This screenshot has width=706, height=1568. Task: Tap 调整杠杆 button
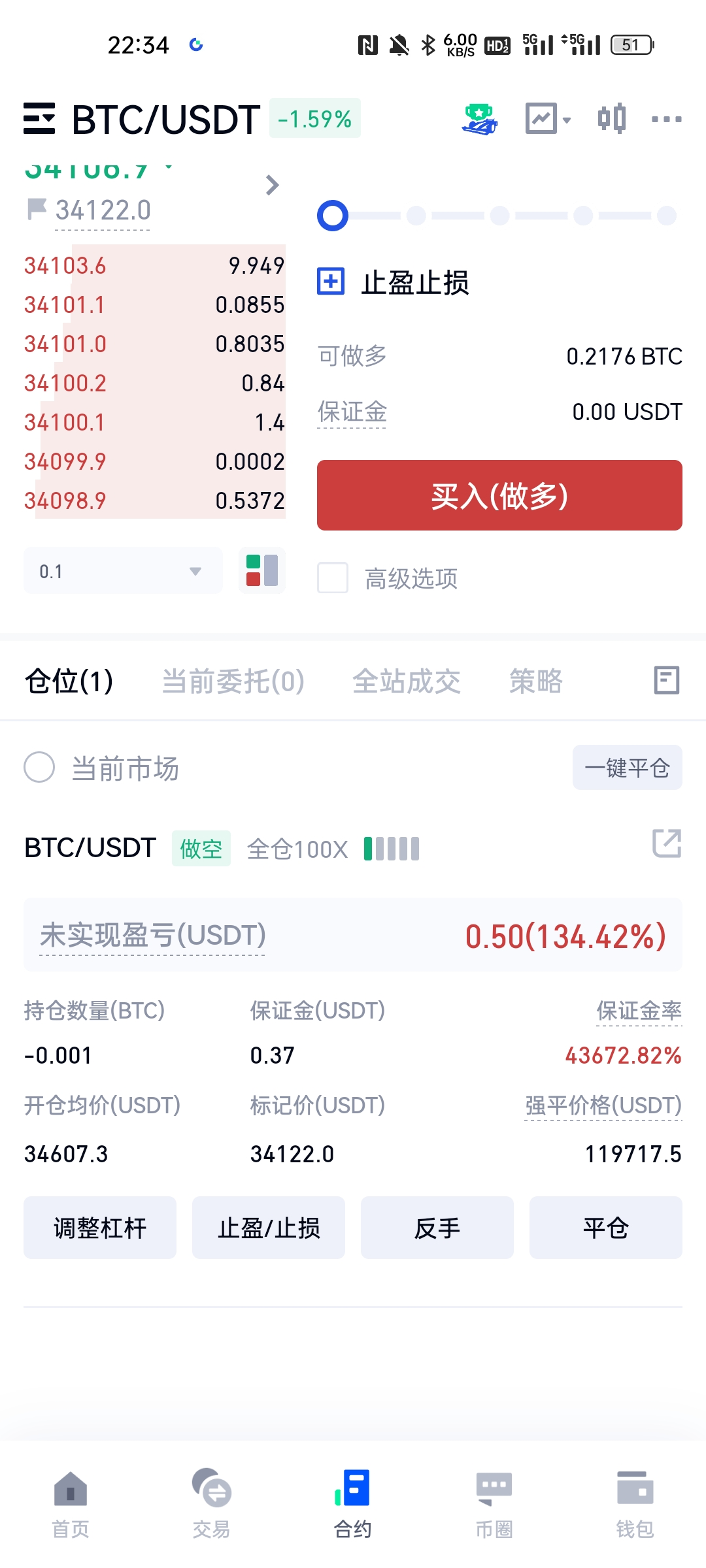click(100, 1228)
